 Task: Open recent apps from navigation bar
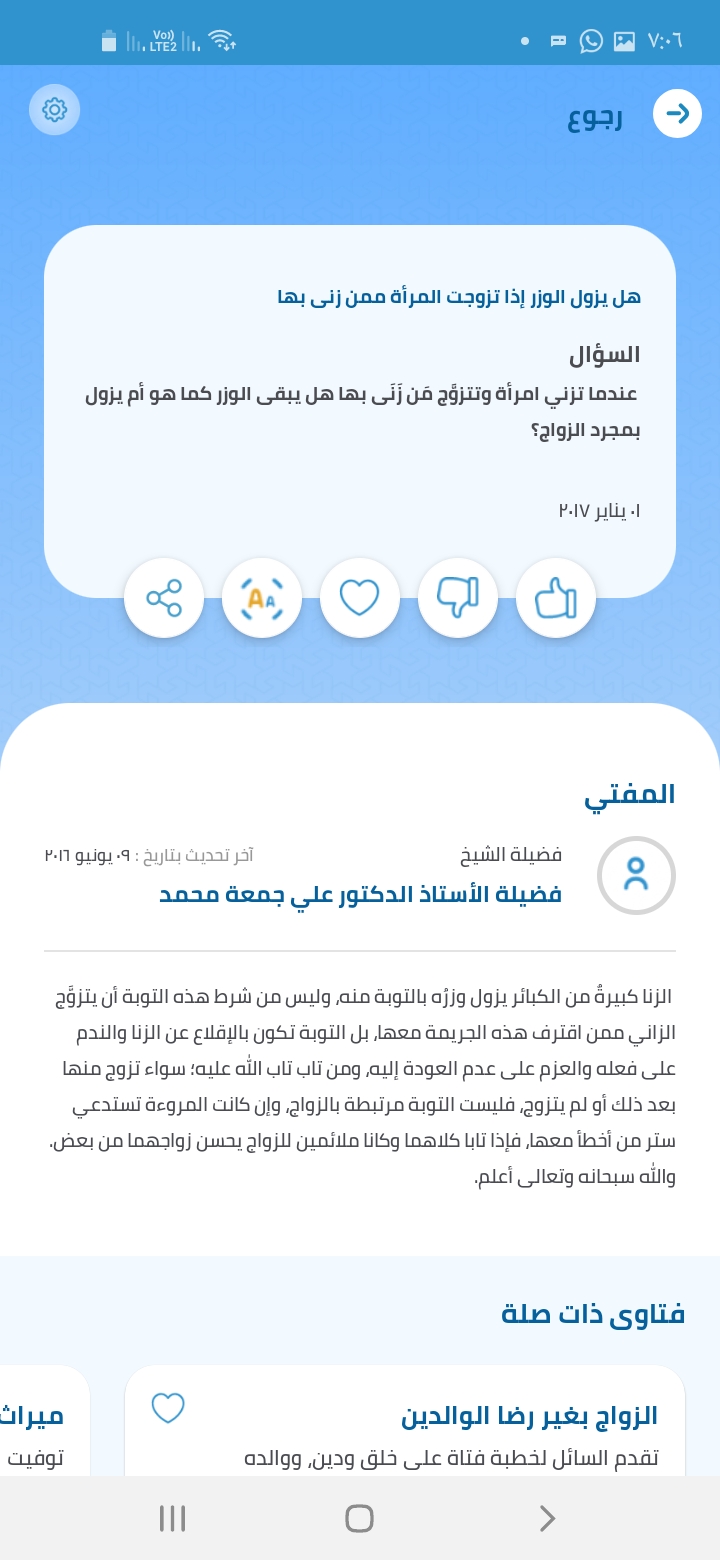pyautogui.click(x=173, y=1519)
